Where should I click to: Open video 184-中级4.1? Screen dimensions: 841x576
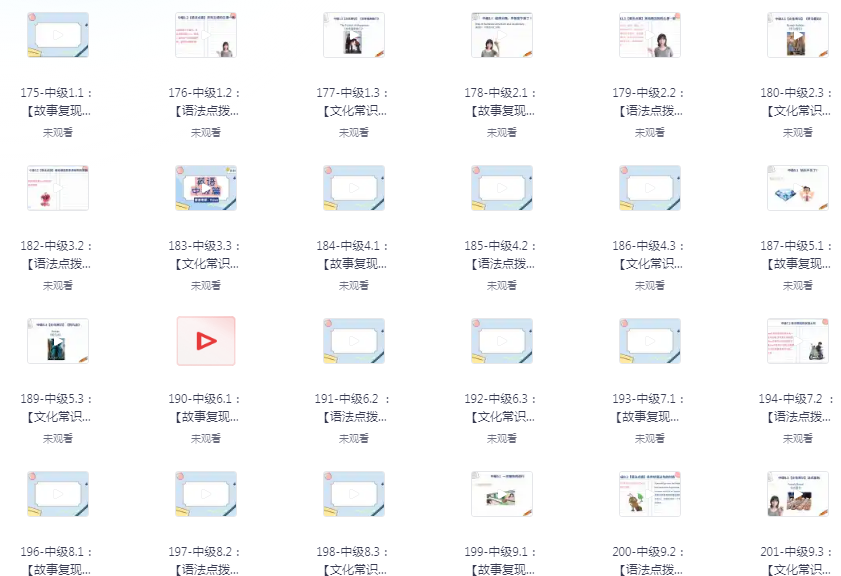(354, 188)
